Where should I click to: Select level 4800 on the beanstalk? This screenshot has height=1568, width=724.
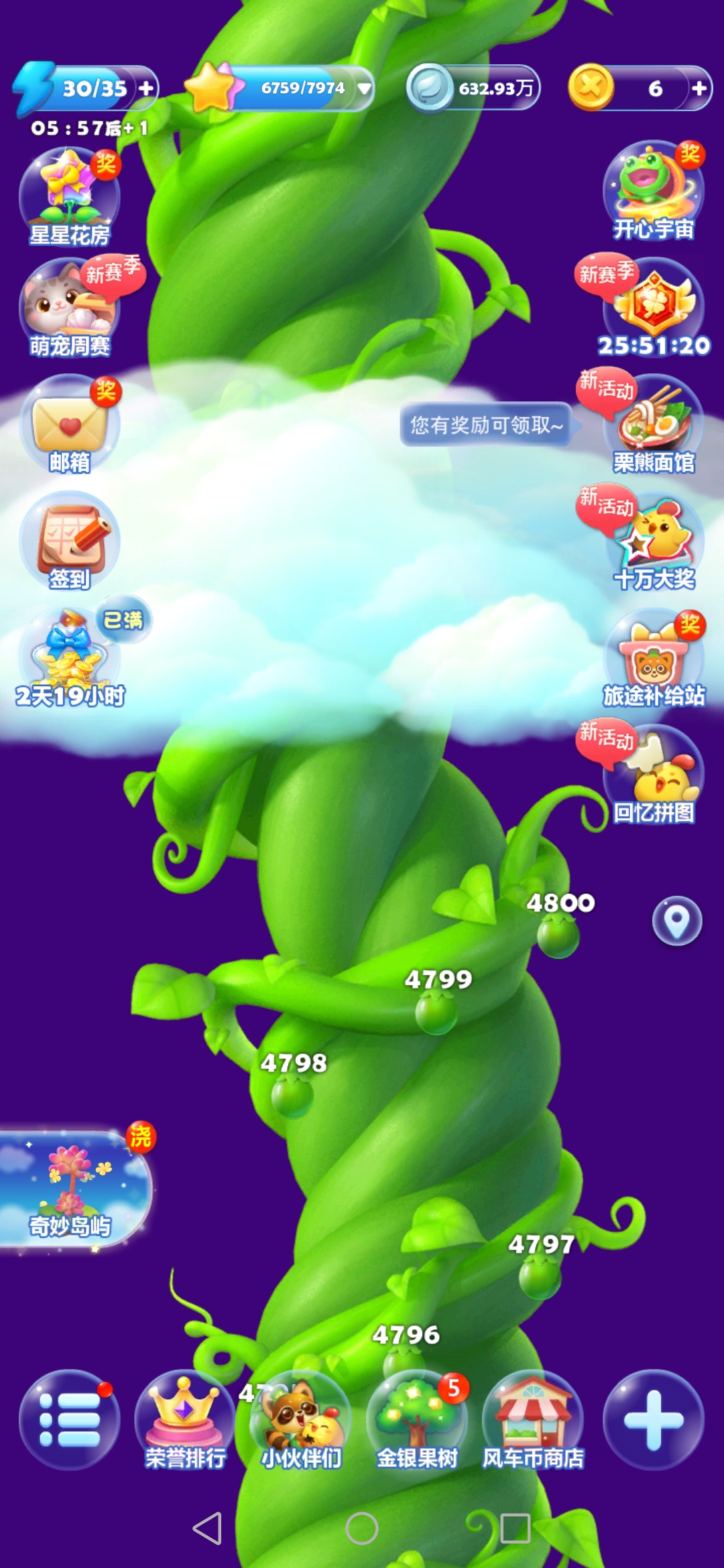click(558, 935)
